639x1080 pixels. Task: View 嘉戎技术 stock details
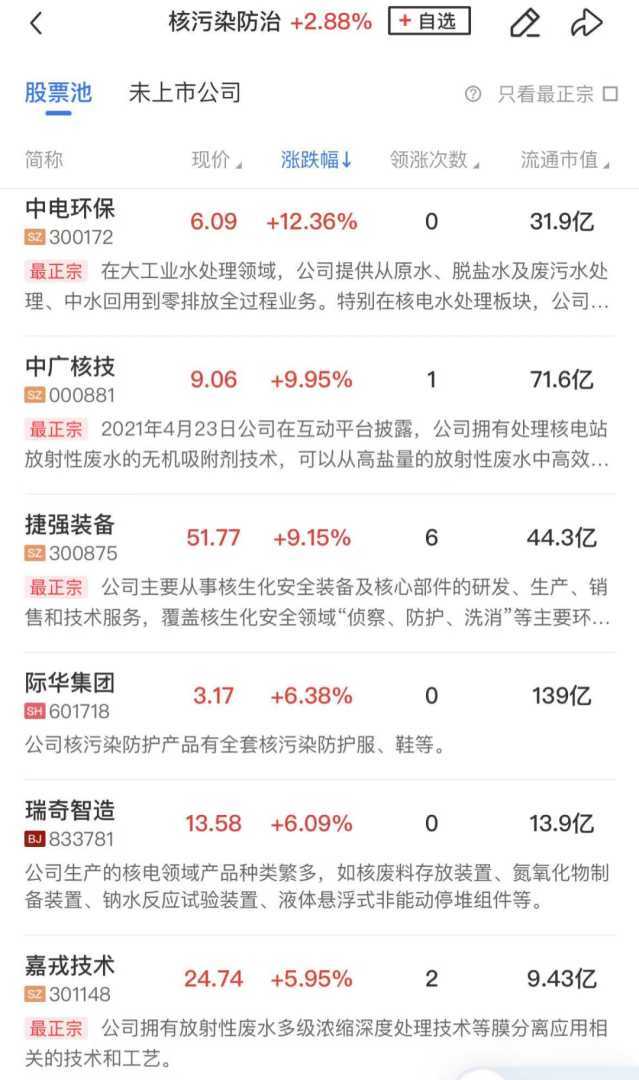coord(70,978)
